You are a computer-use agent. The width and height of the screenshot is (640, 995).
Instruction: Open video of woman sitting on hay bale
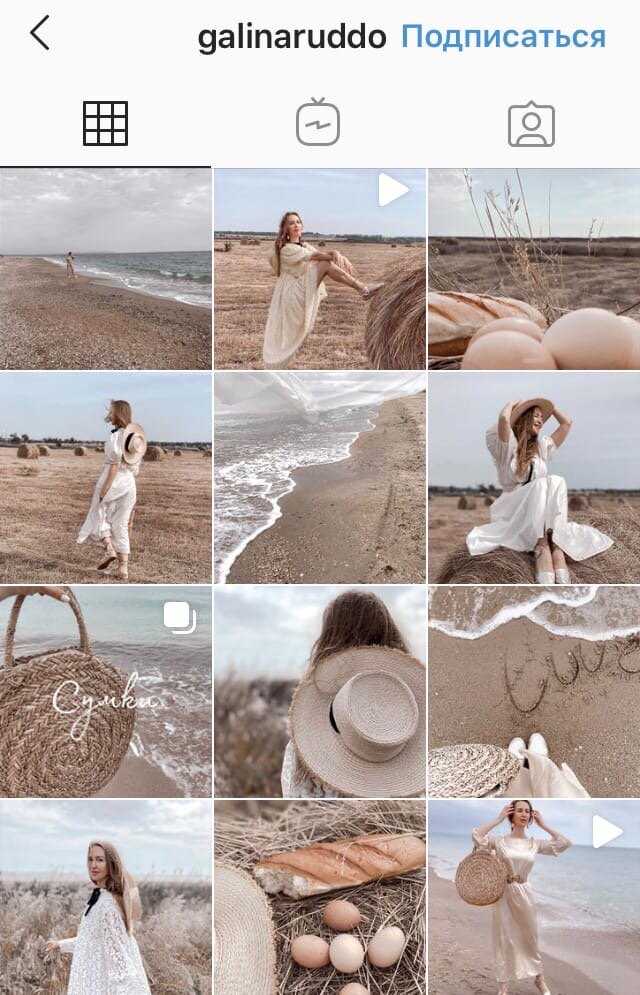(319, 269)
